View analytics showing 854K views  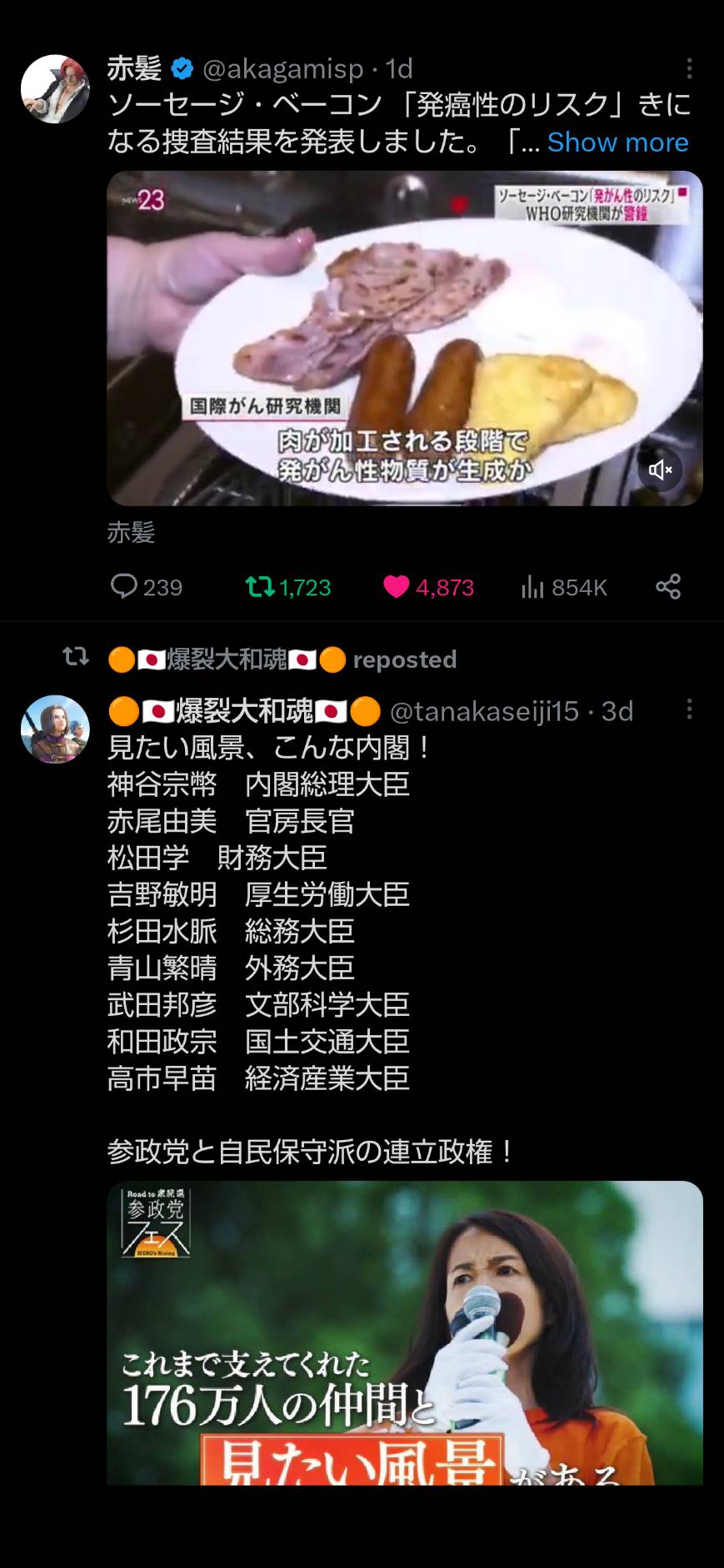click(564, 587)
